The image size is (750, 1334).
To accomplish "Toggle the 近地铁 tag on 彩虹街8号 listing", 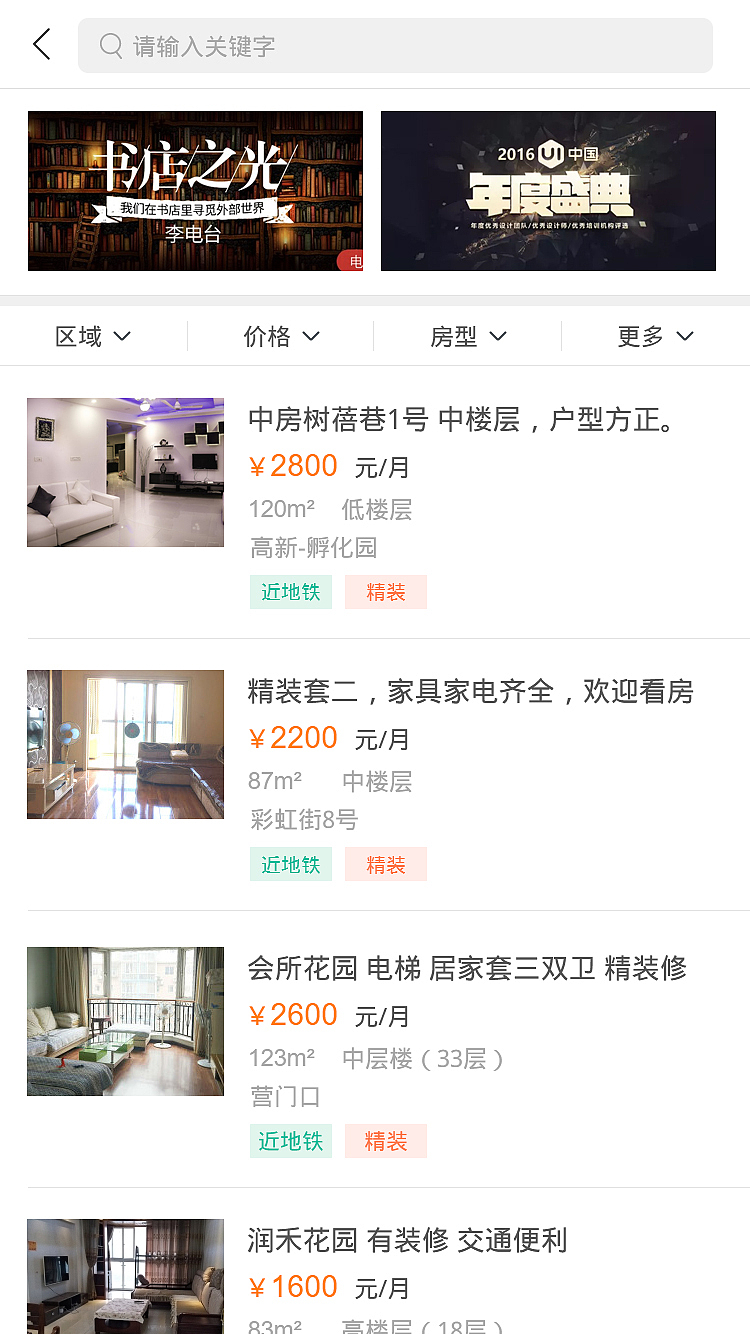I will [x=290, y=864].
